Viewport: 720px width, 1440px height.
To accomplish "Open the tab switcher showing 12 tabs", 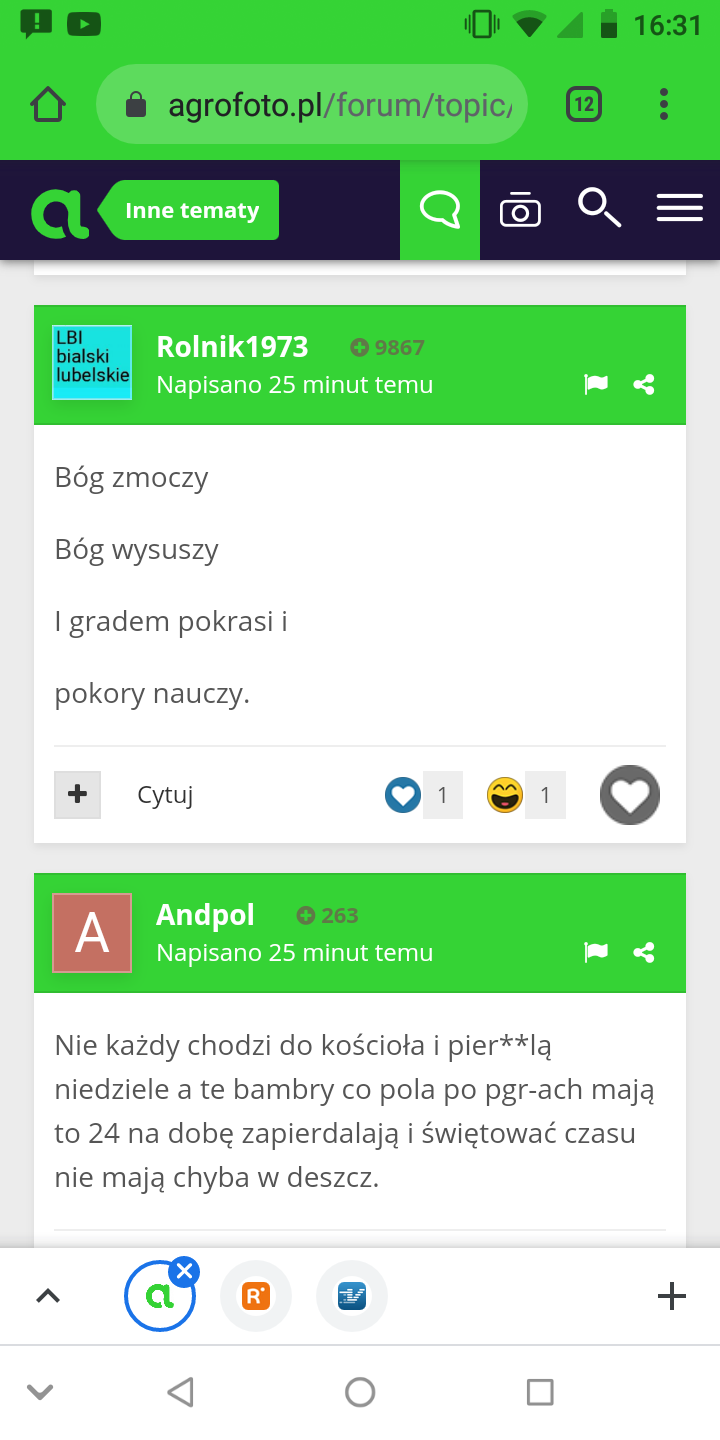I will click(584, 104).
